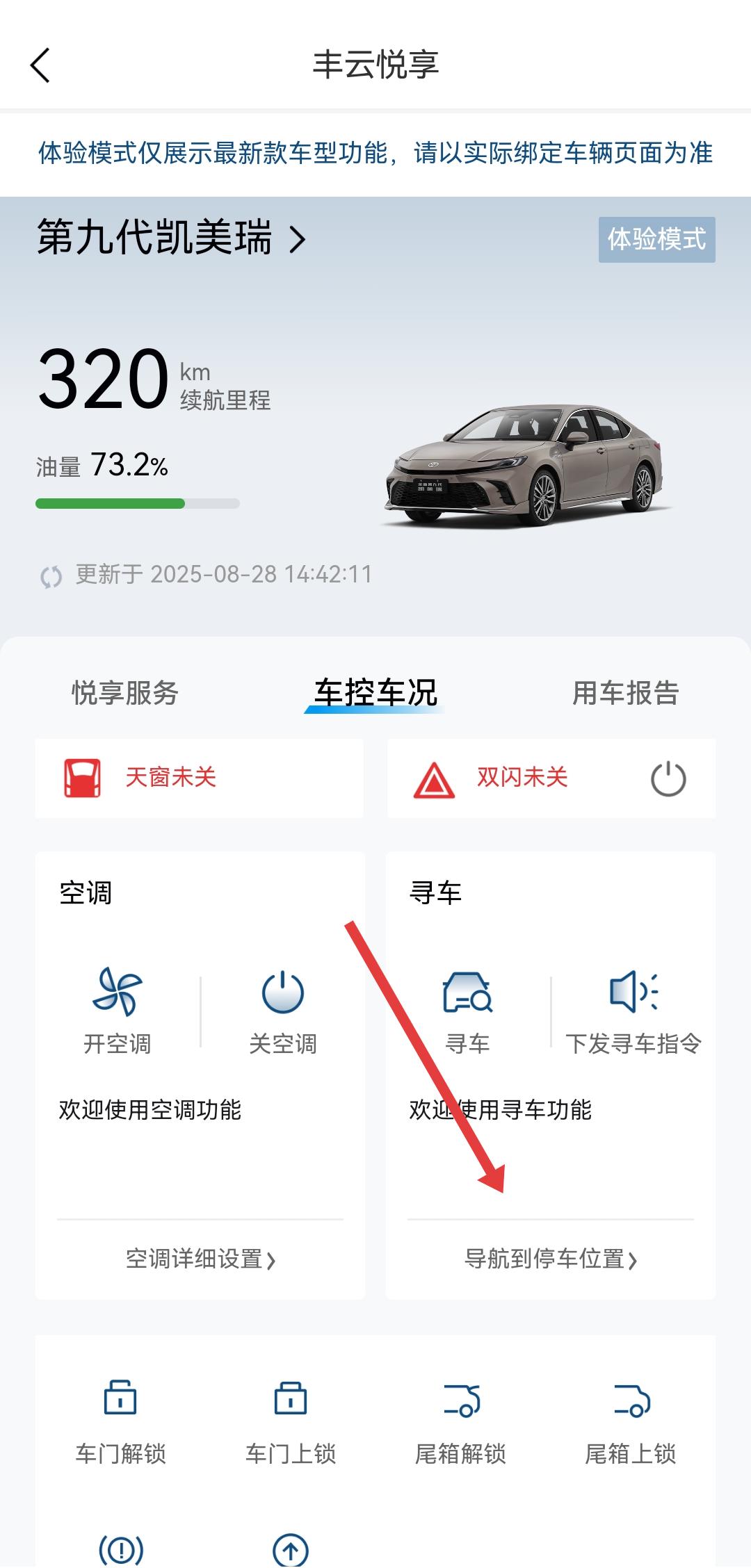Turn on the air conditioner (开空调)
Image resolution: width=751 pixels, height=1568 pixels.
click(117, 1008)
